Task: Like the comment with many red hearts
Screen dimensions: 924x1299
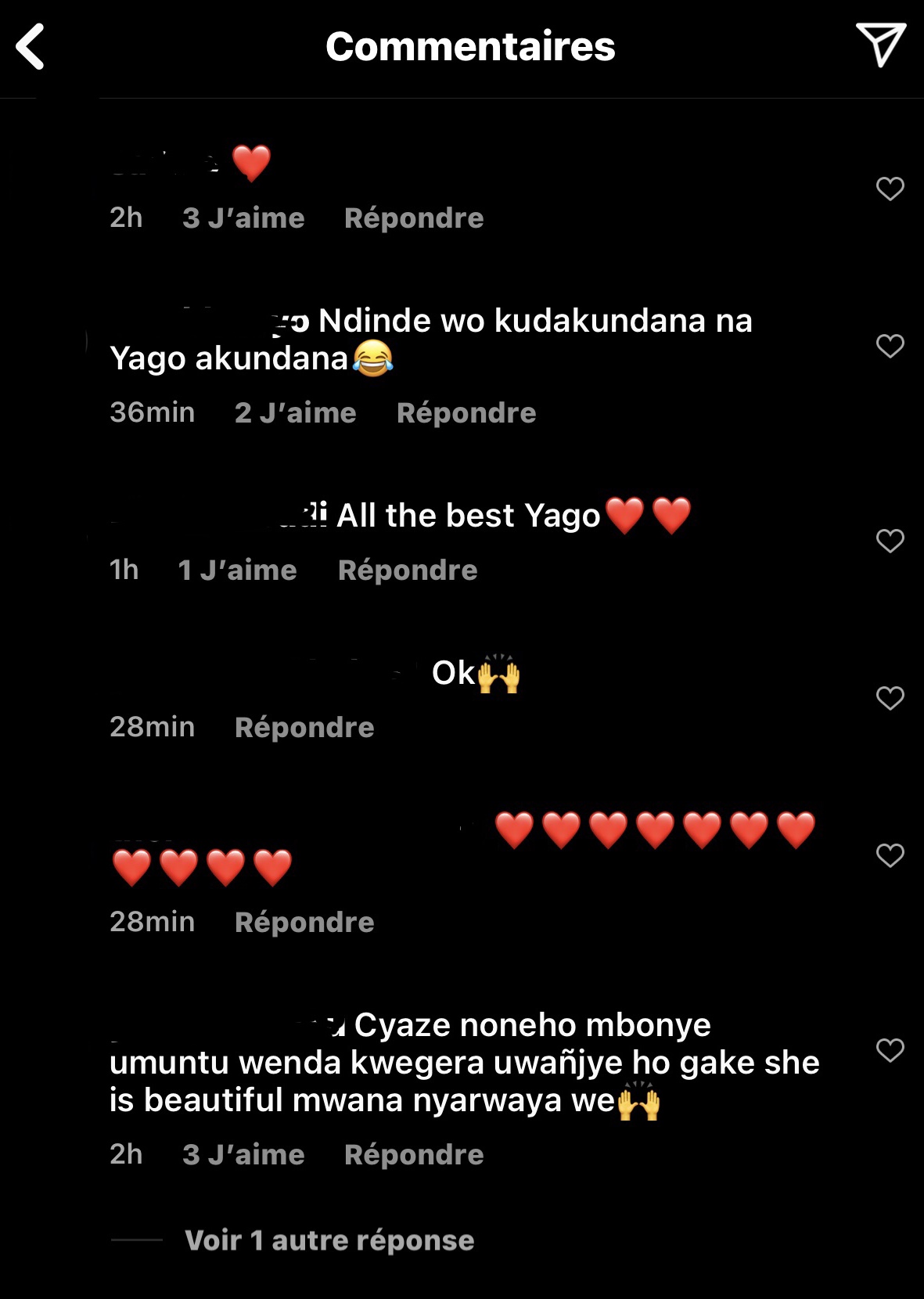Action: [x=890, y=855]
